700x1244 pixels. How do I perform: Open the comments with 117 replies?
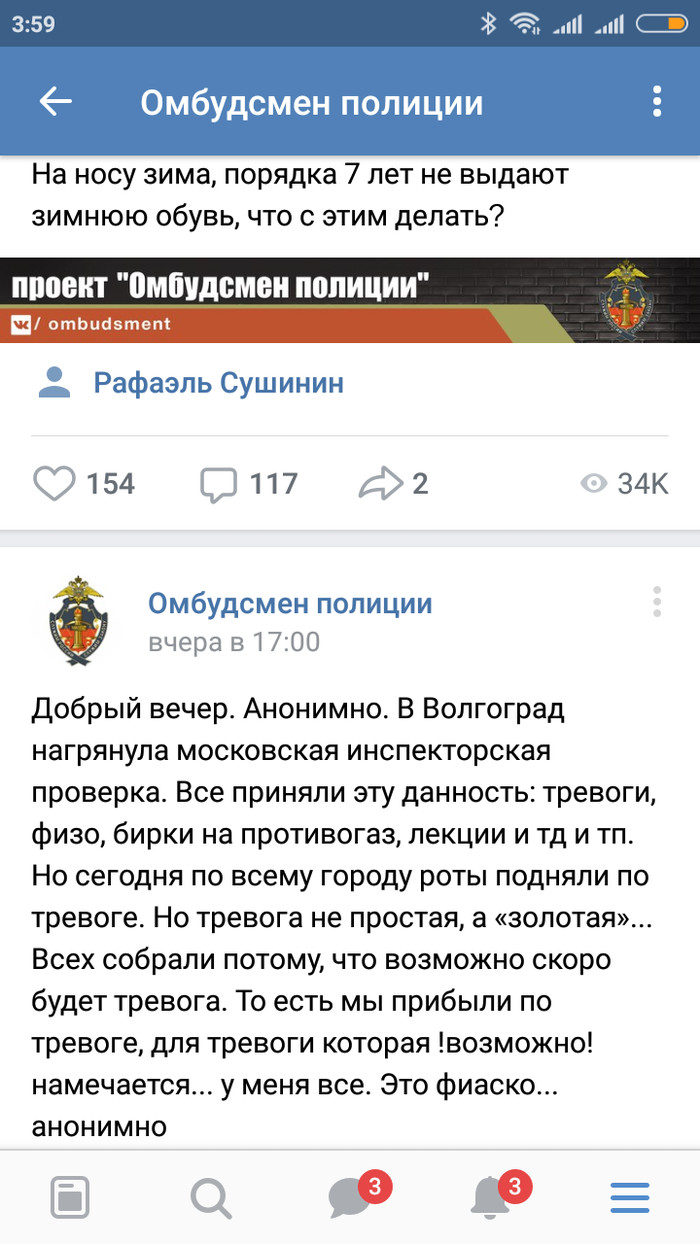click(x=219, y=484)
